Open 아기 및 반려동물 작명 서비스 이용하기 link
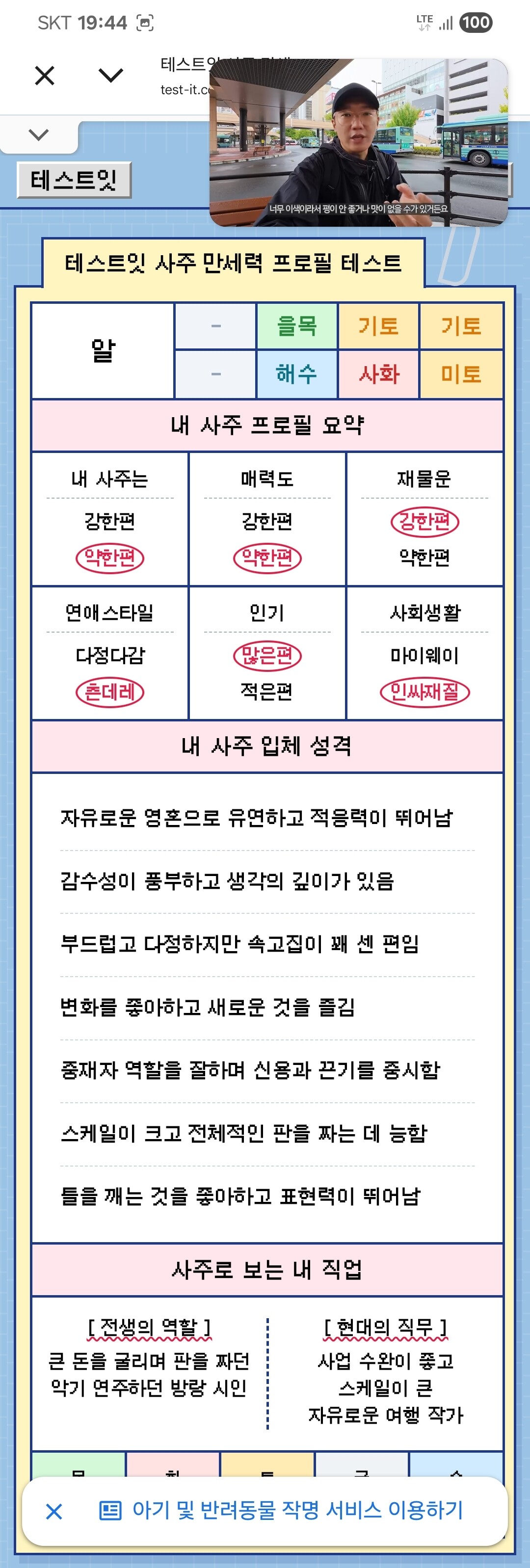Image resolution: width=530 pixels, height=1568 pixels. [x=281, y=1510]
